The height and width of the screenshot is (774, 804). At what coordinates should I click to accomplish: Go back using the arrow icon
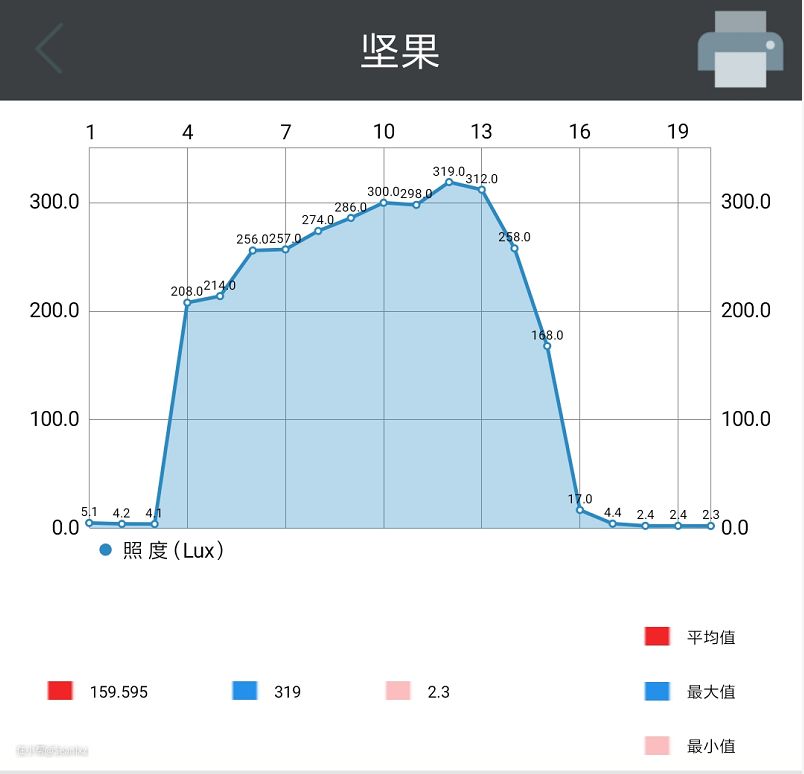pos(49,49)
